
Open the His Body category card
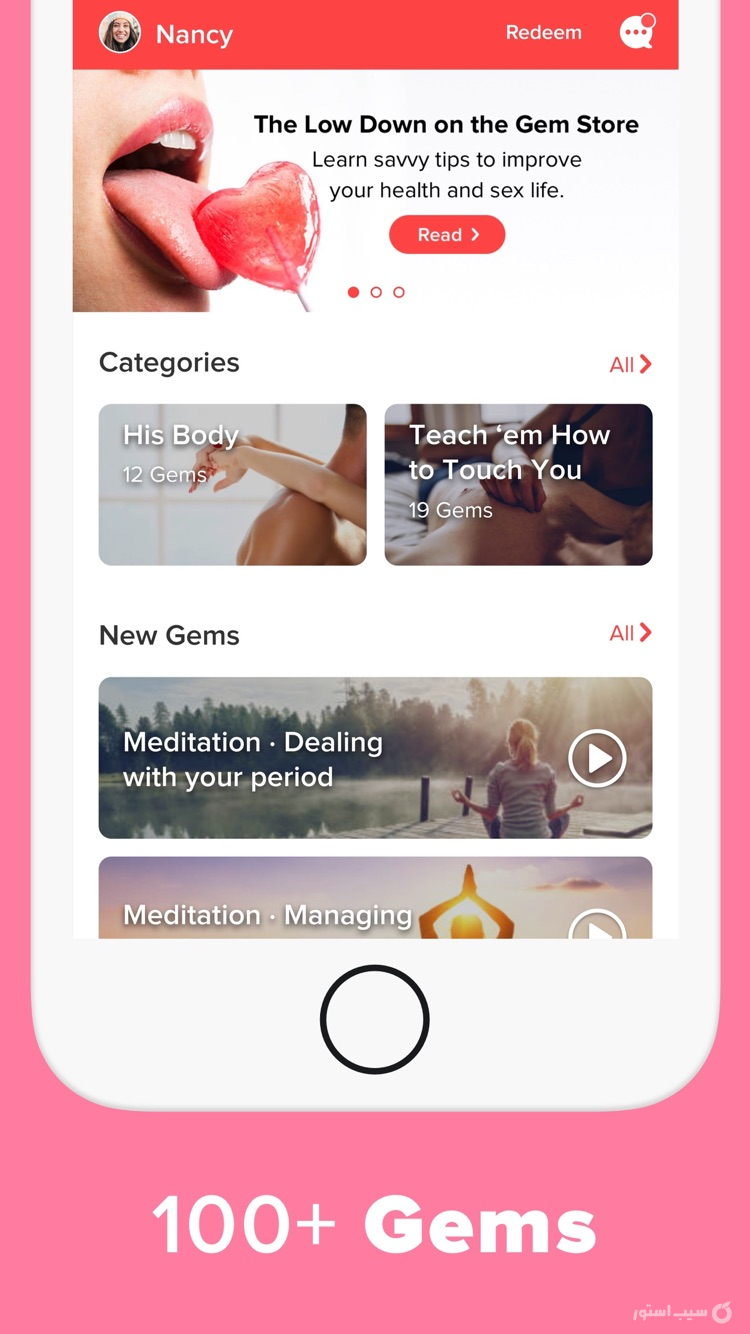click(x=232, y=484)
